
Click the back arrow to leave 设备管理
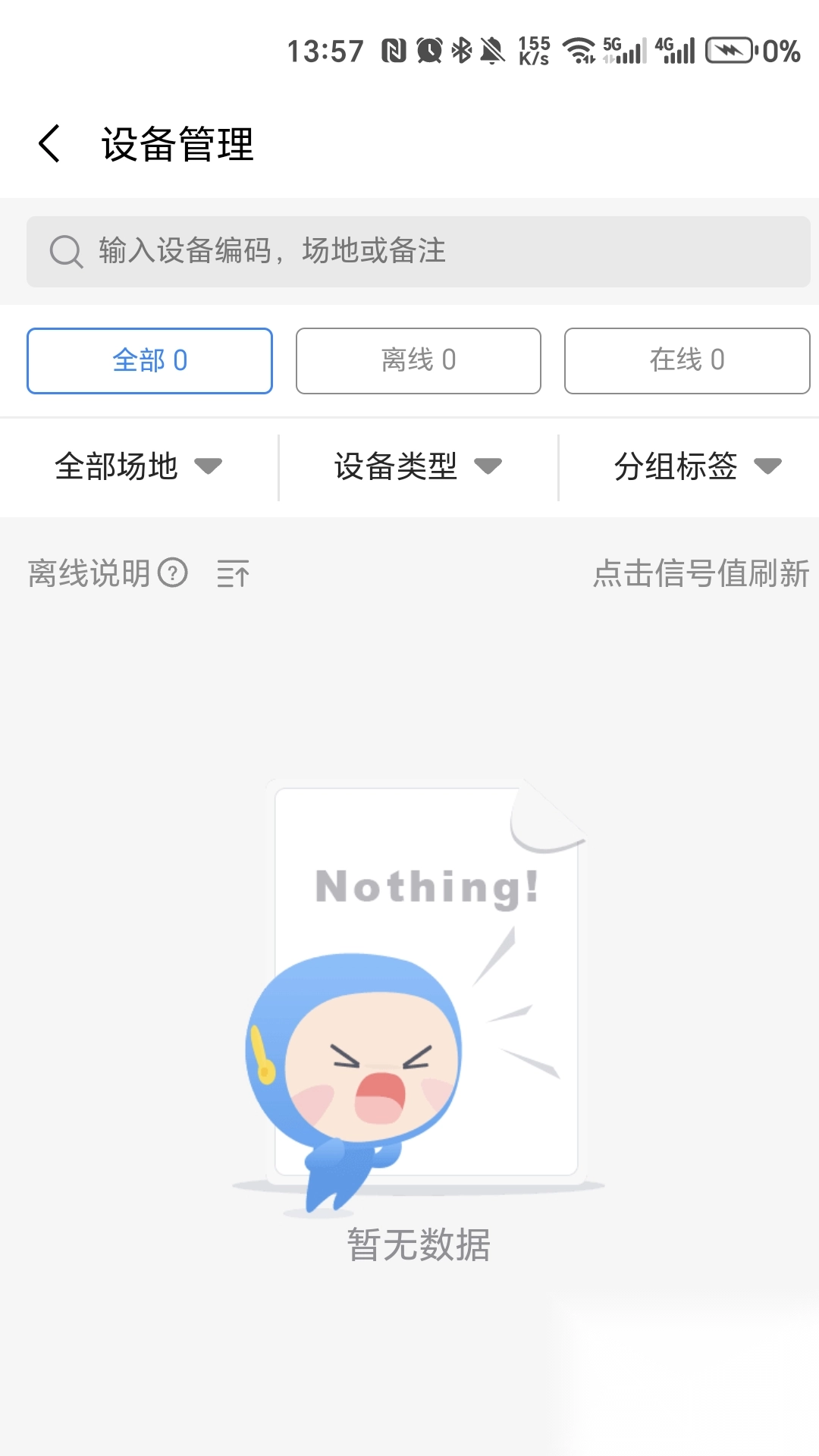(50, 144)
